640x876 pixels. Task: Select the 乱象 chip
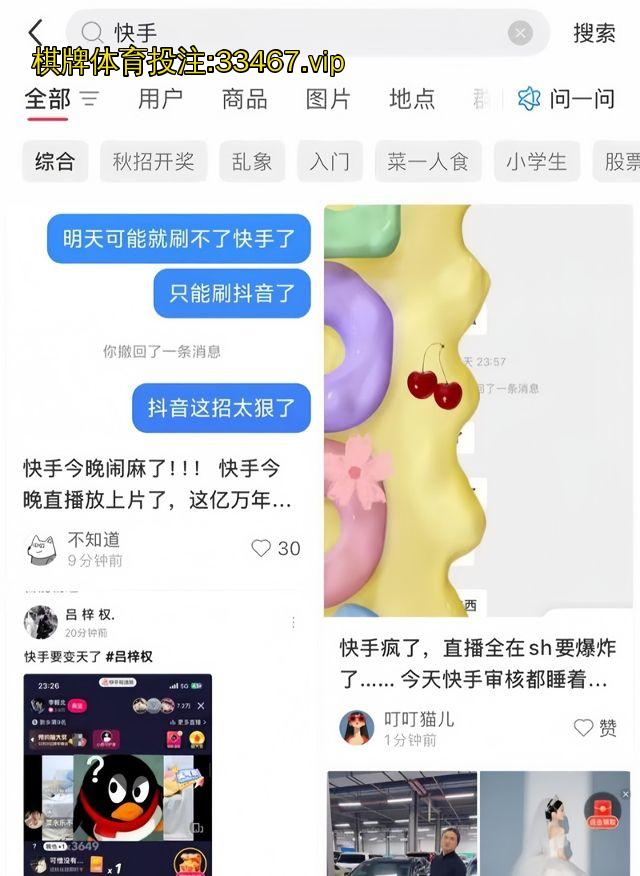[x=251, y=161]
